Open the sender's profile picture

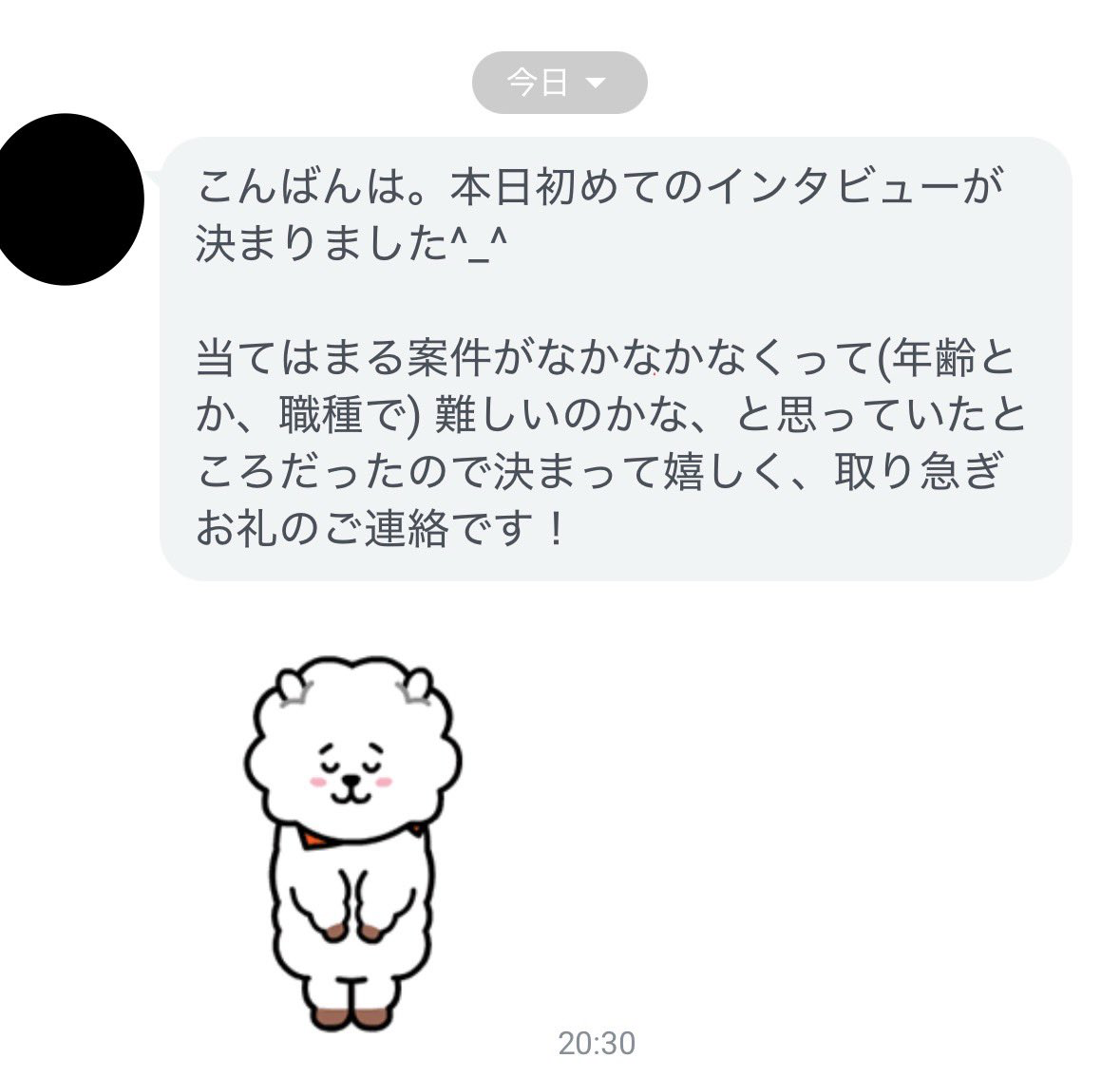pos(66,198)
